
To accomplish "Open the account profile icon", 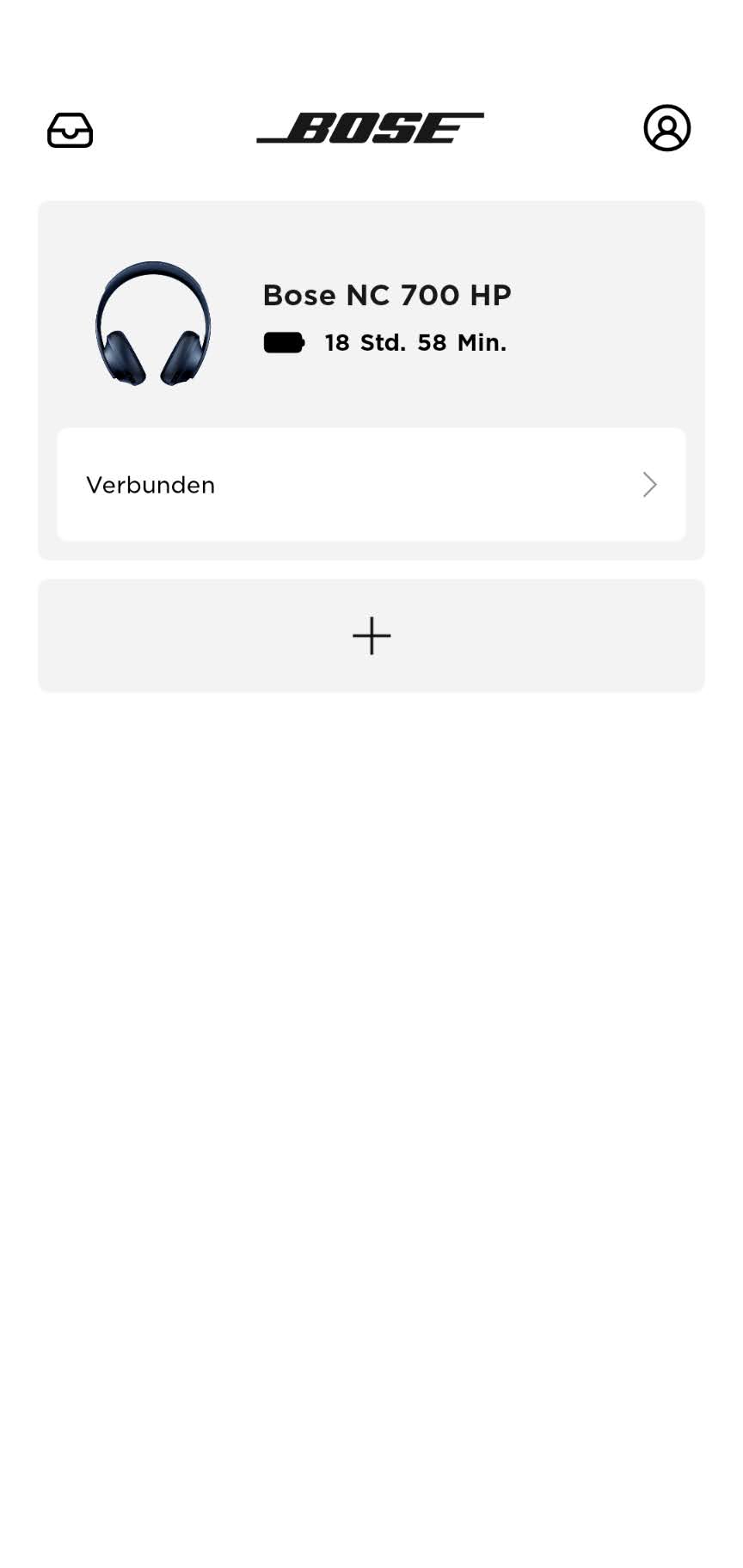I will pyautogui.click(x=666, y=129).
